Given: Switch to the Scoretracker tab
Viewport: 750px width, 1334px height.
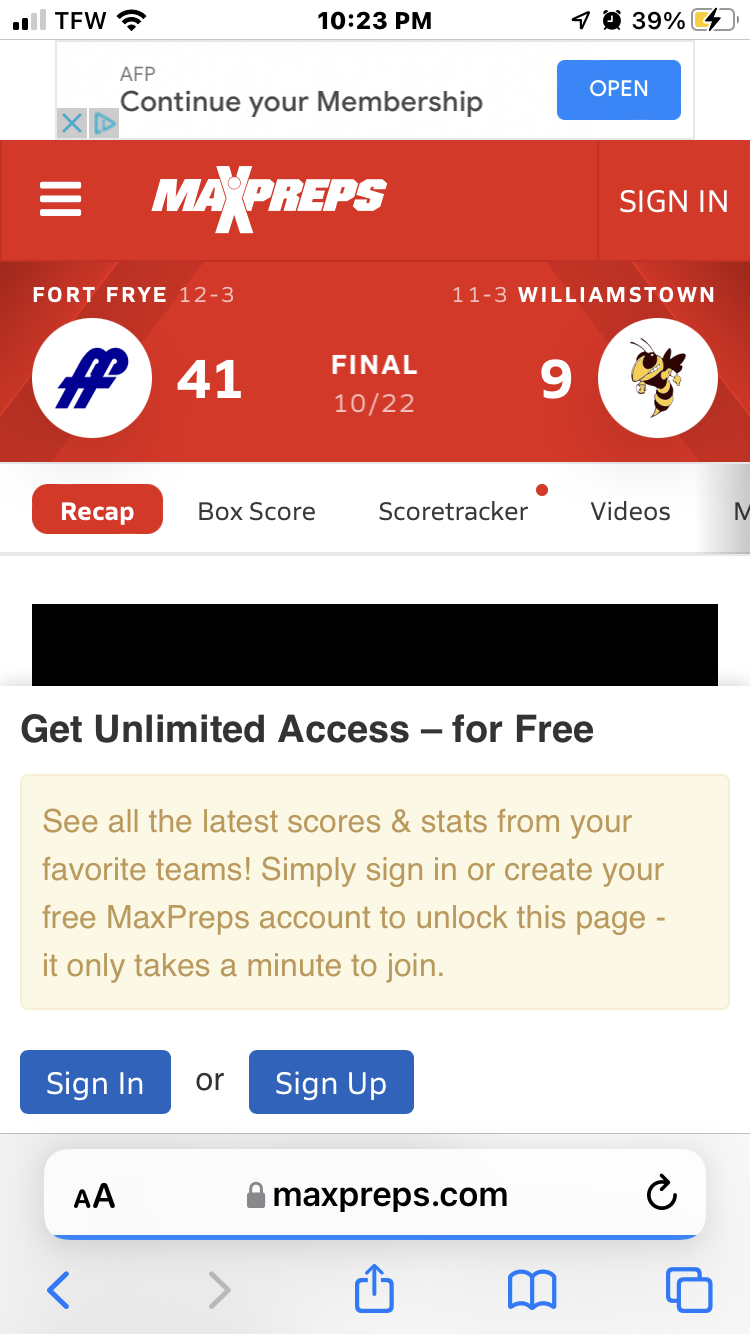Looking at the screenshot, I should [453, 511].
